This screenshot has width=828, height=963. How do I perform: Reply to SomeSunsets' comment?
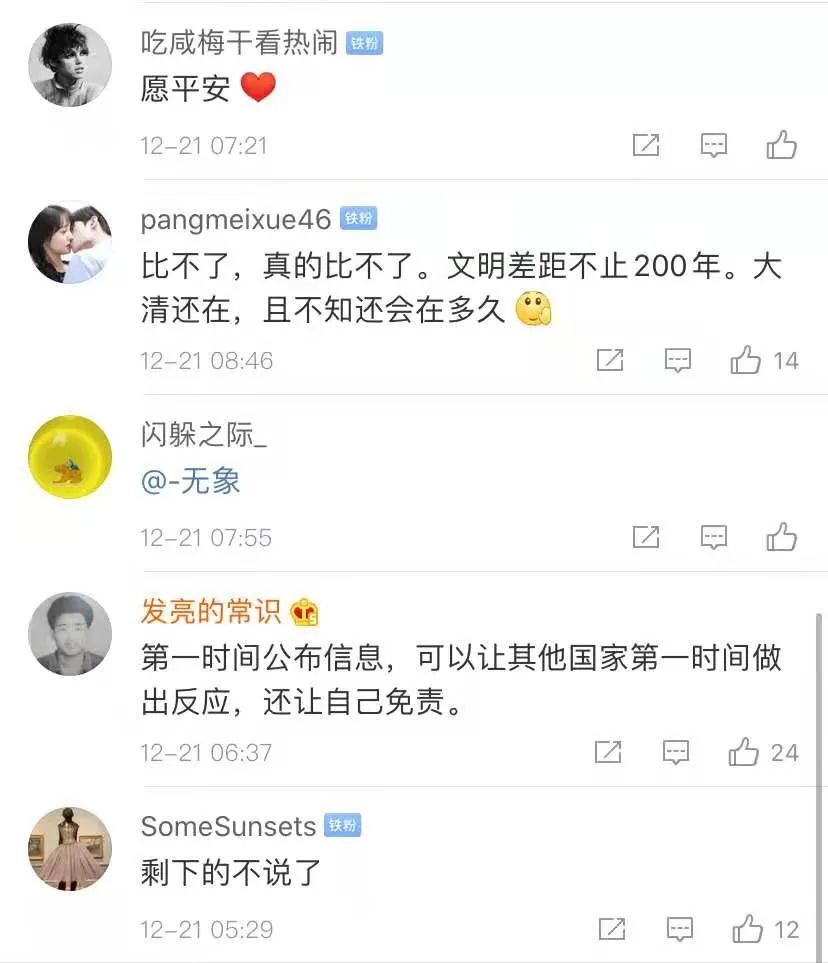tap(679, 930)
